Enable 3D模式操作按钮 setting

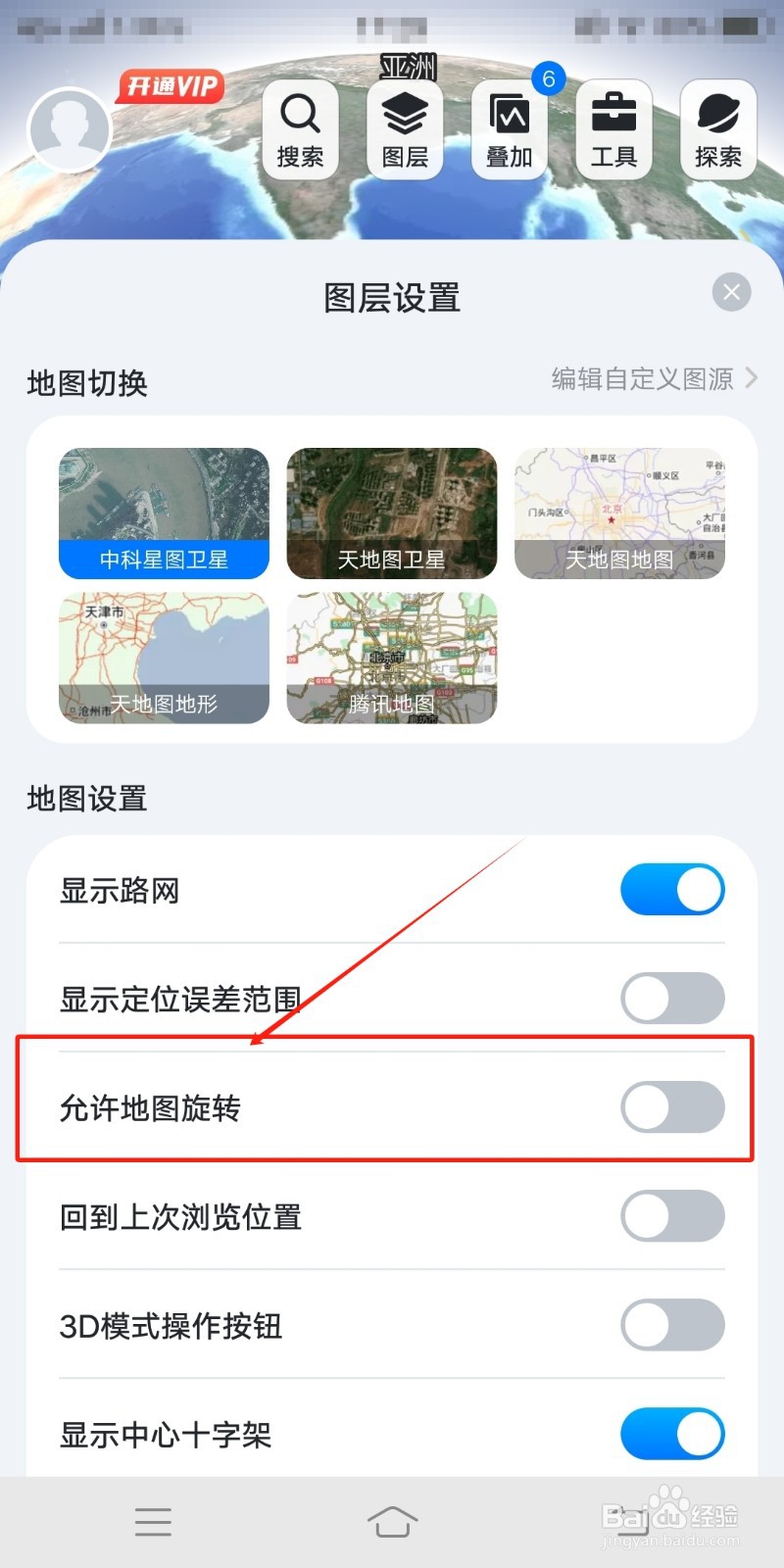pyautogui.click(x=672, y=1325)
